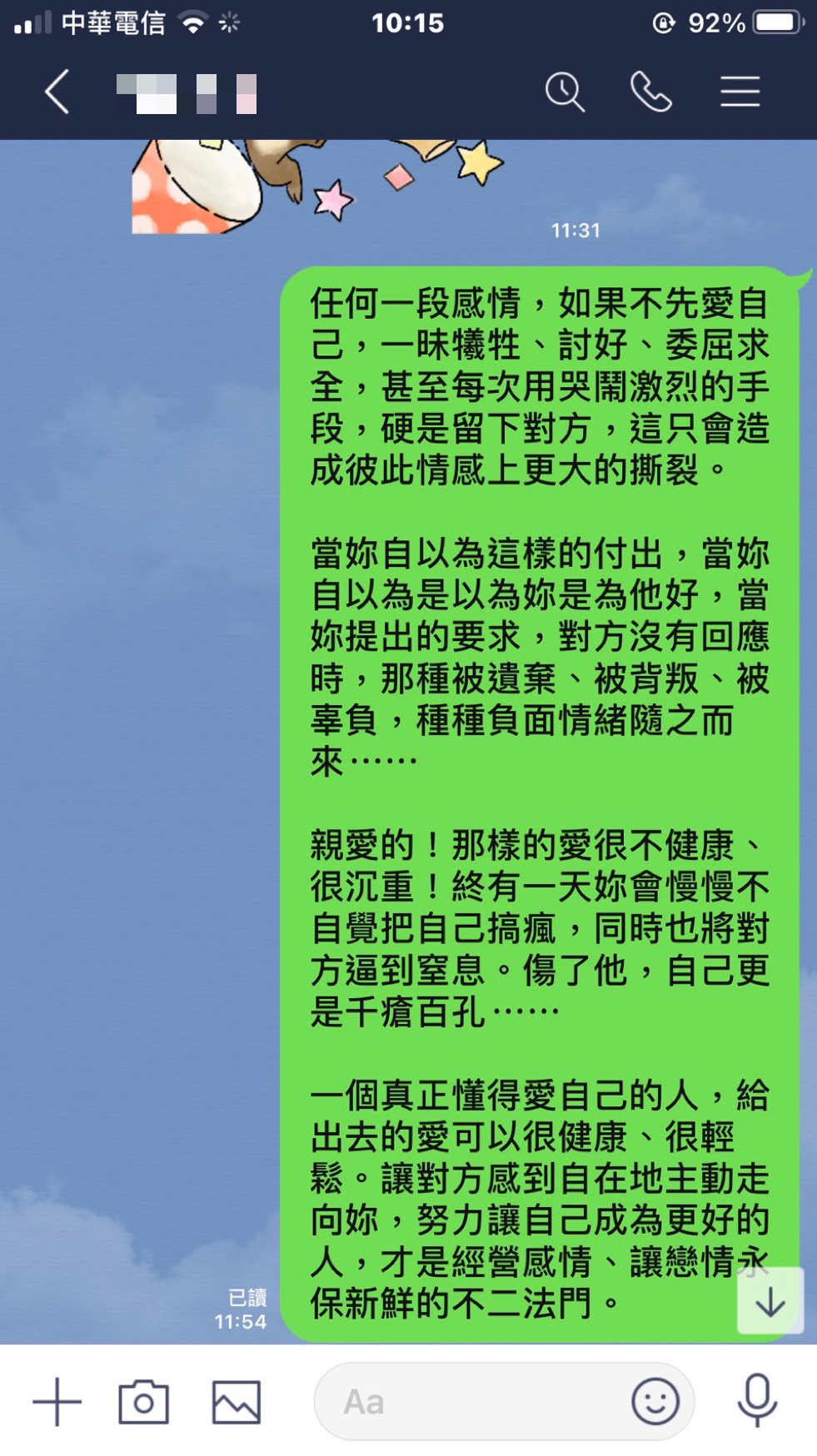Start a voice call

coord(650,92)
